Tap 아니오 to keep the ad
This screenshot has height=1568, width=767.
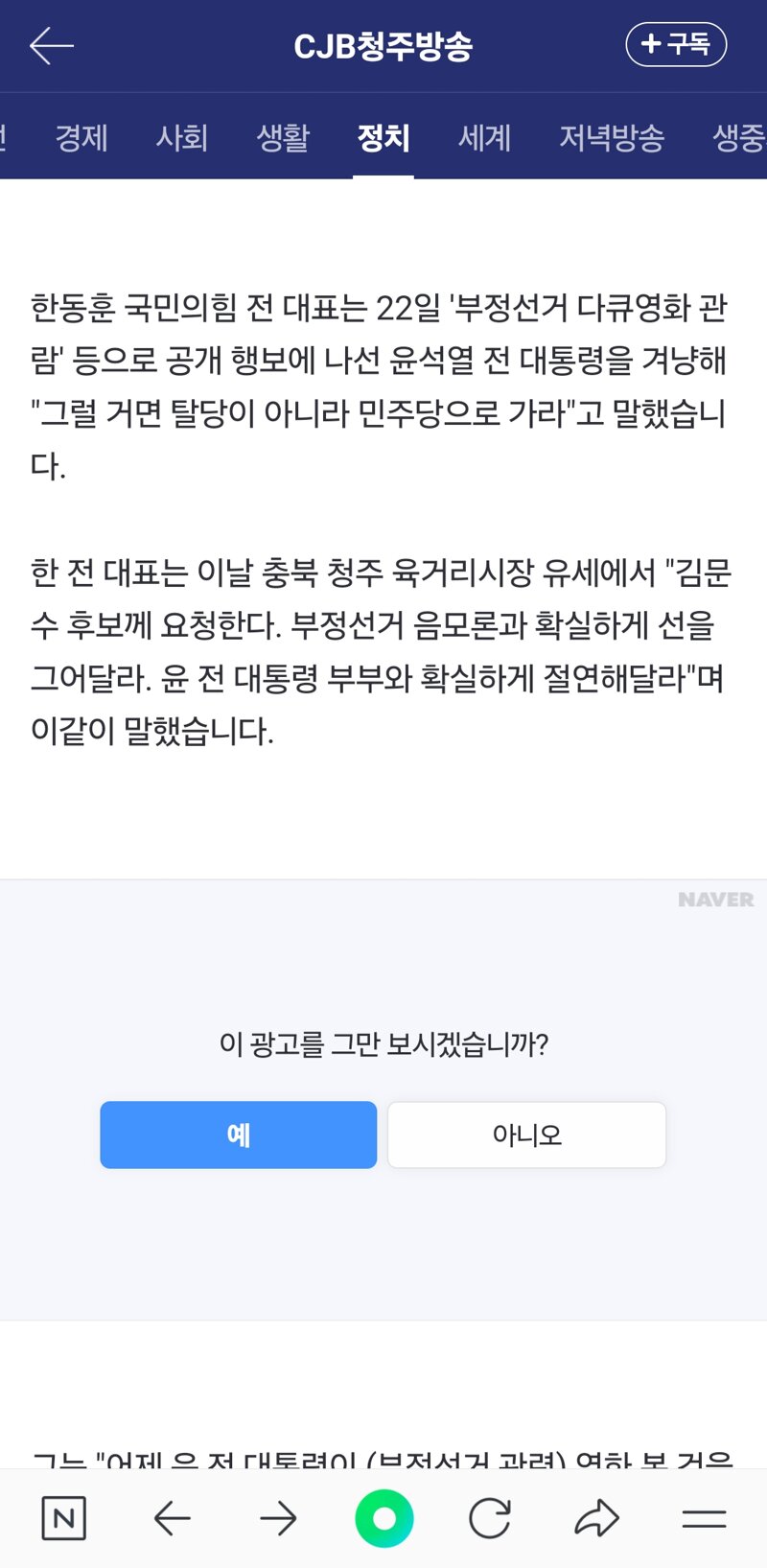pos(526,1135)
